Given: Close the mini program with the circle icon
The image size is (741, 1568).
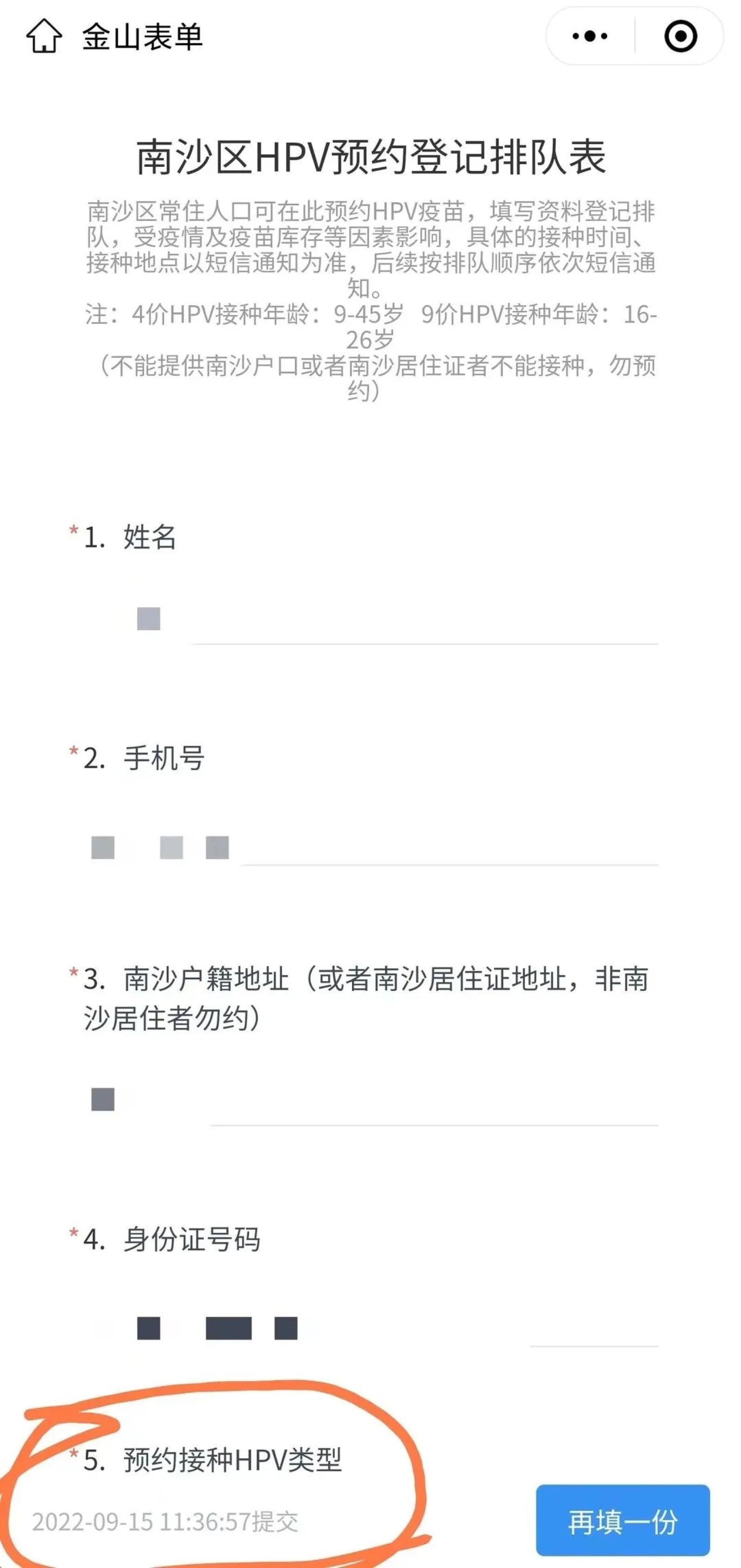Looking at the screenshot, I should [x=680, y=37].
